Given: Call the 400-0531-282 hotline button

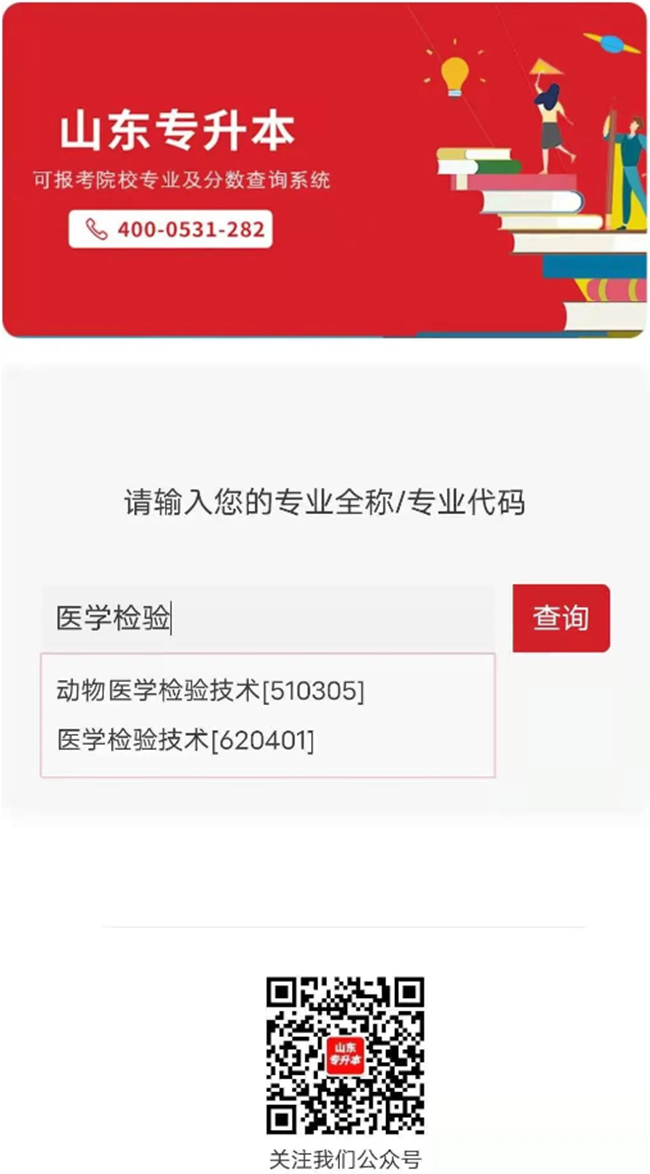Looking at the screenshot, I should tap(171, 230).
